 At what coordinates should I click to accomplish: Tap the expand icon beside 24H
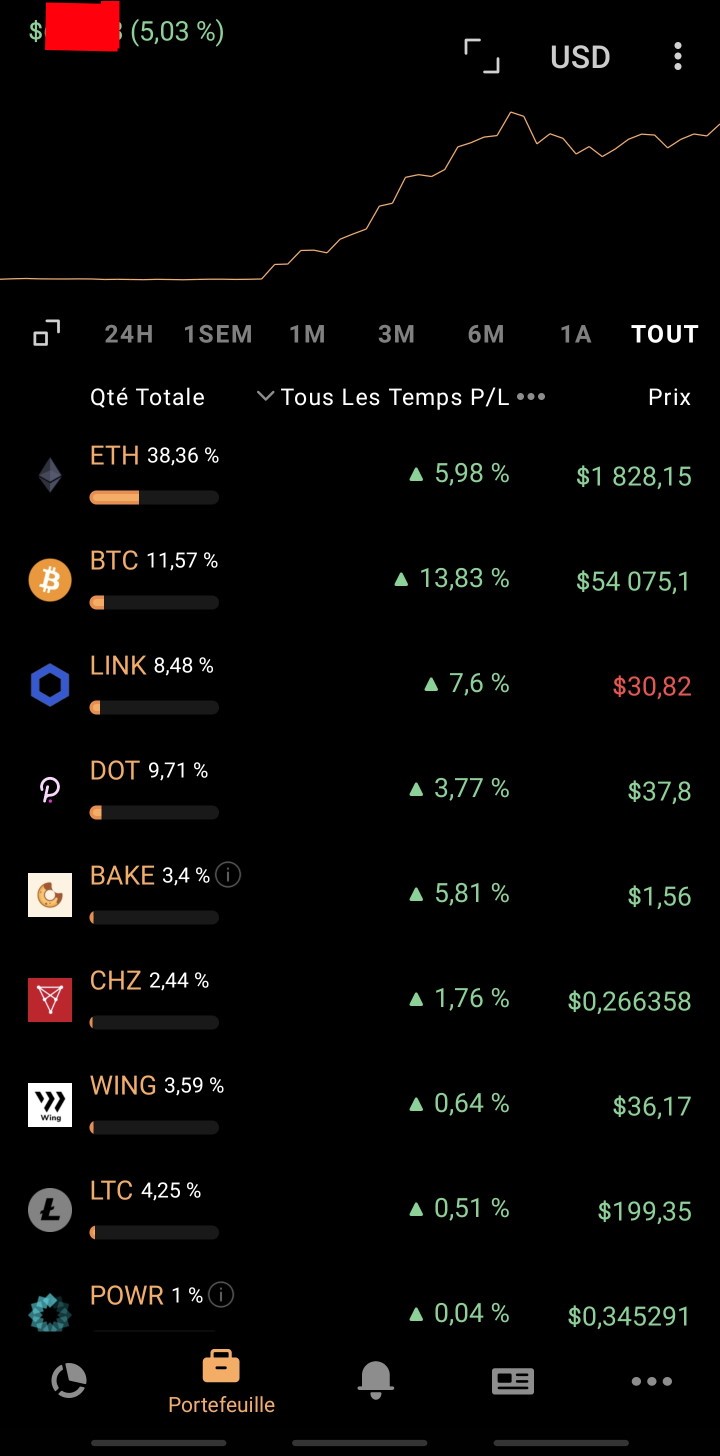click(x=46, y=334)
